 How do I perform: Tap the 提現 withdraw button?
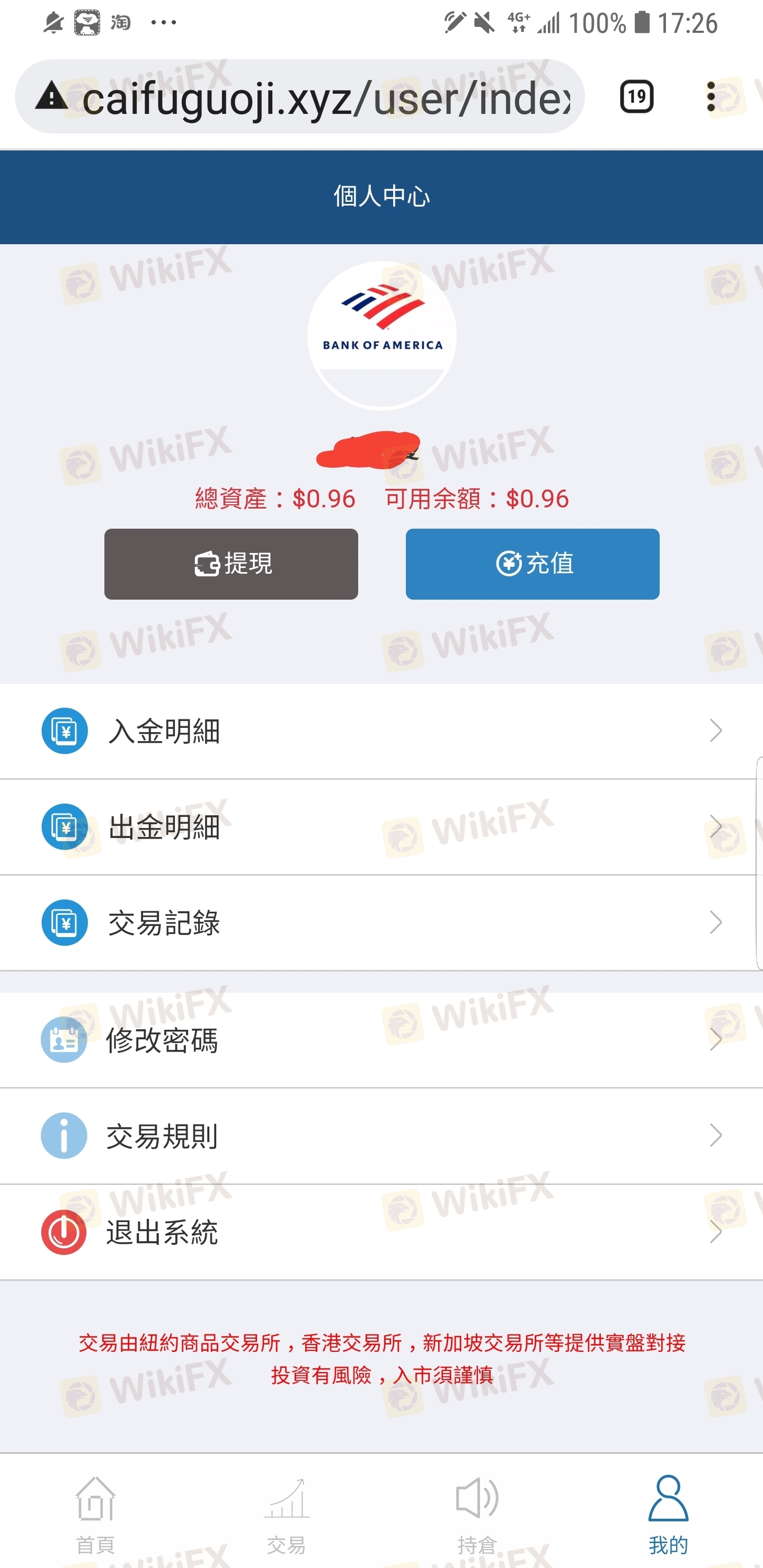tap(231, 564)
